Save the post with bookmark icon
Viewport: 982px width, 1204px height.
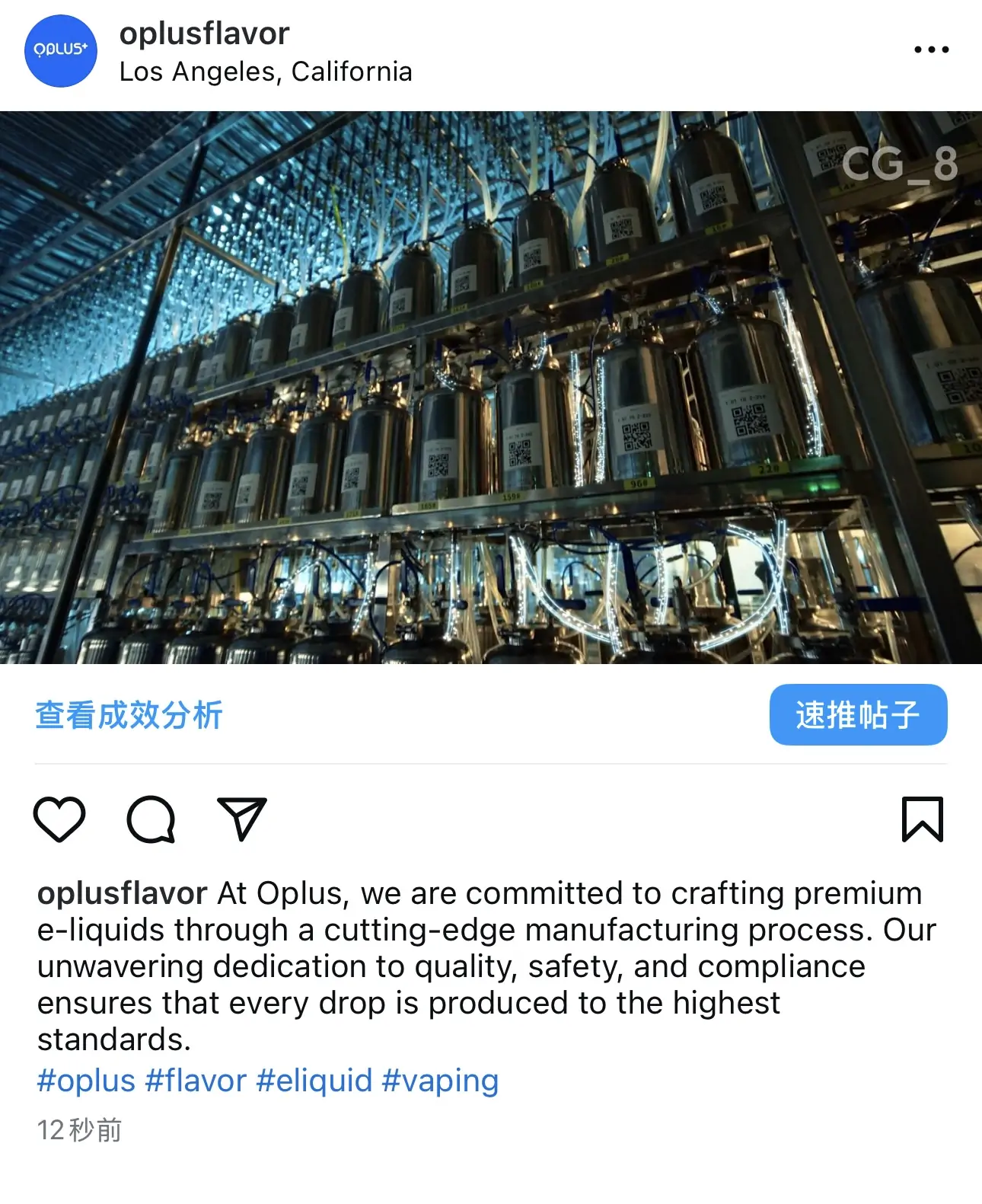click(x=922, y=819)
